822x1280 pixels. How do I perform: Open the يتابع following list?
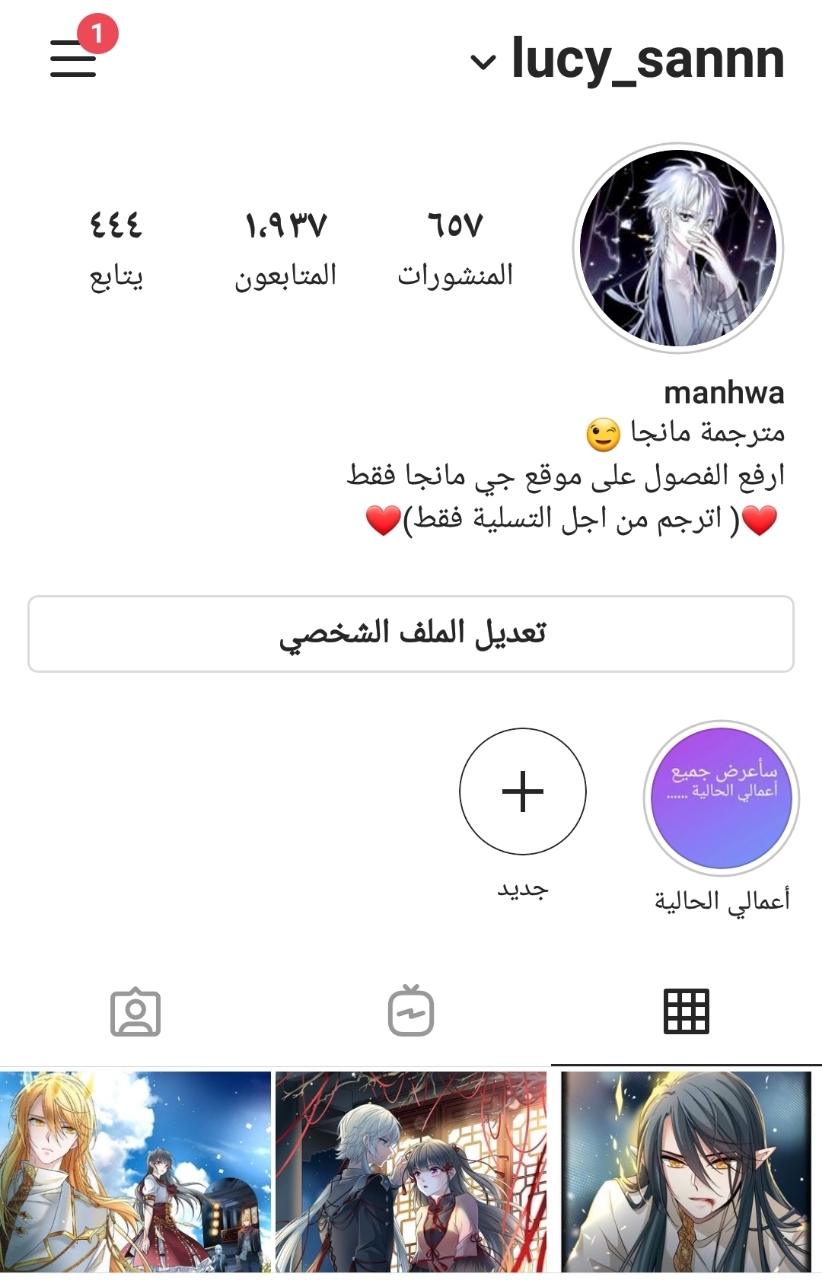116,247
